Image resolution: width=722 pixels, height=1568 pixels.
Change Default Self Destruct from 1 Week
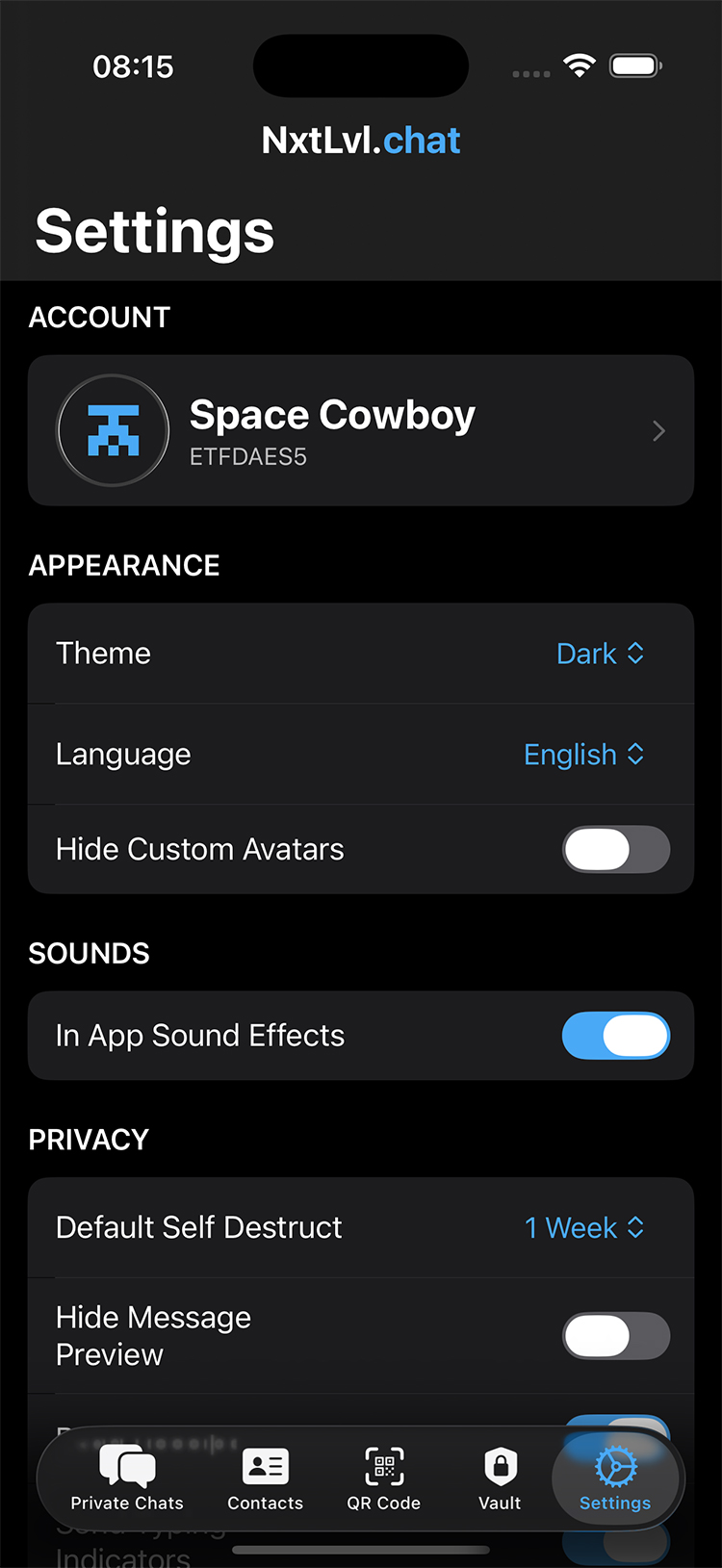[x=584, y=1228]
